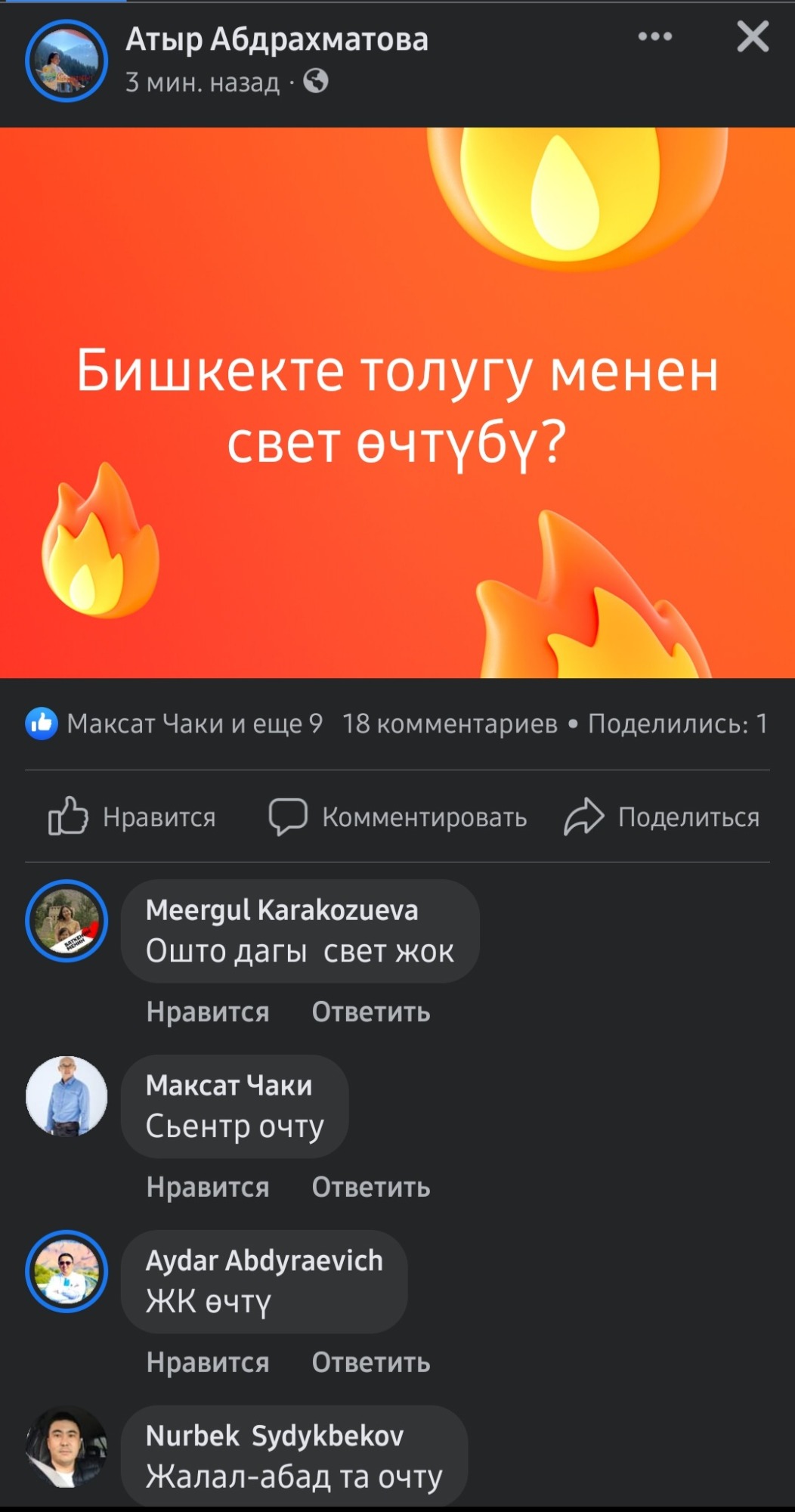
Task: Open Nurbek Sydykbekov's profile from his name
Action: [274, 1436]
